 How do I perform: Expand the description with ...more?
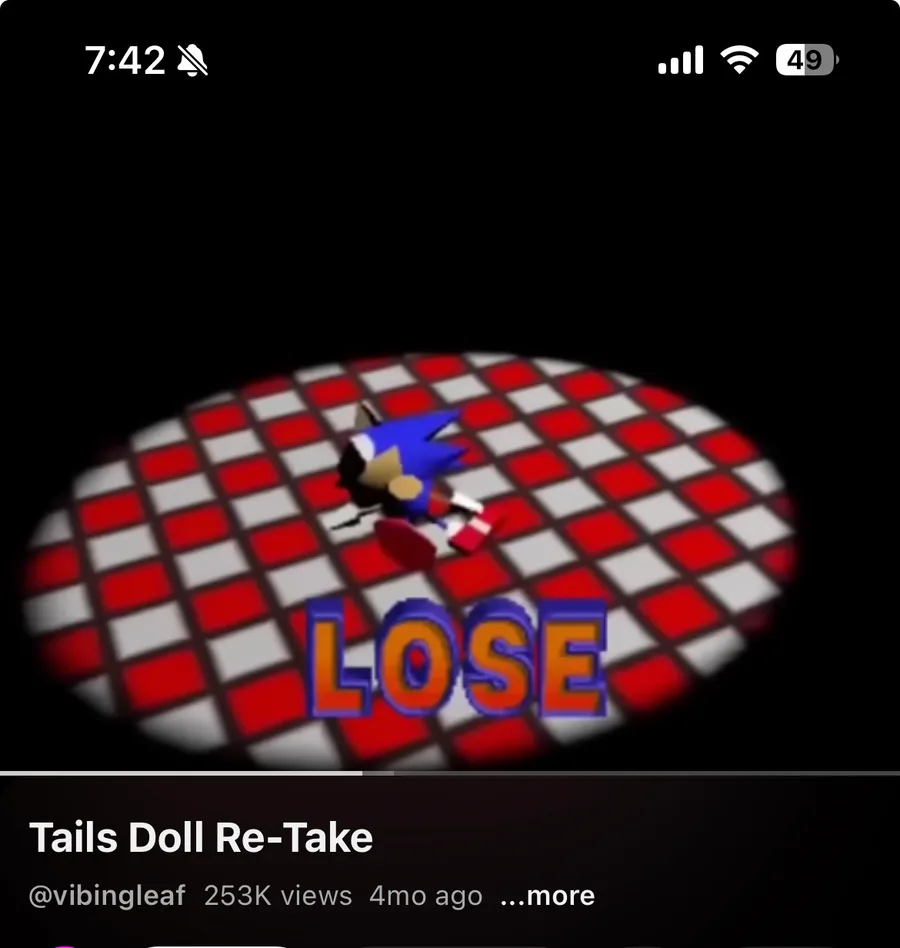pos(547,896)
